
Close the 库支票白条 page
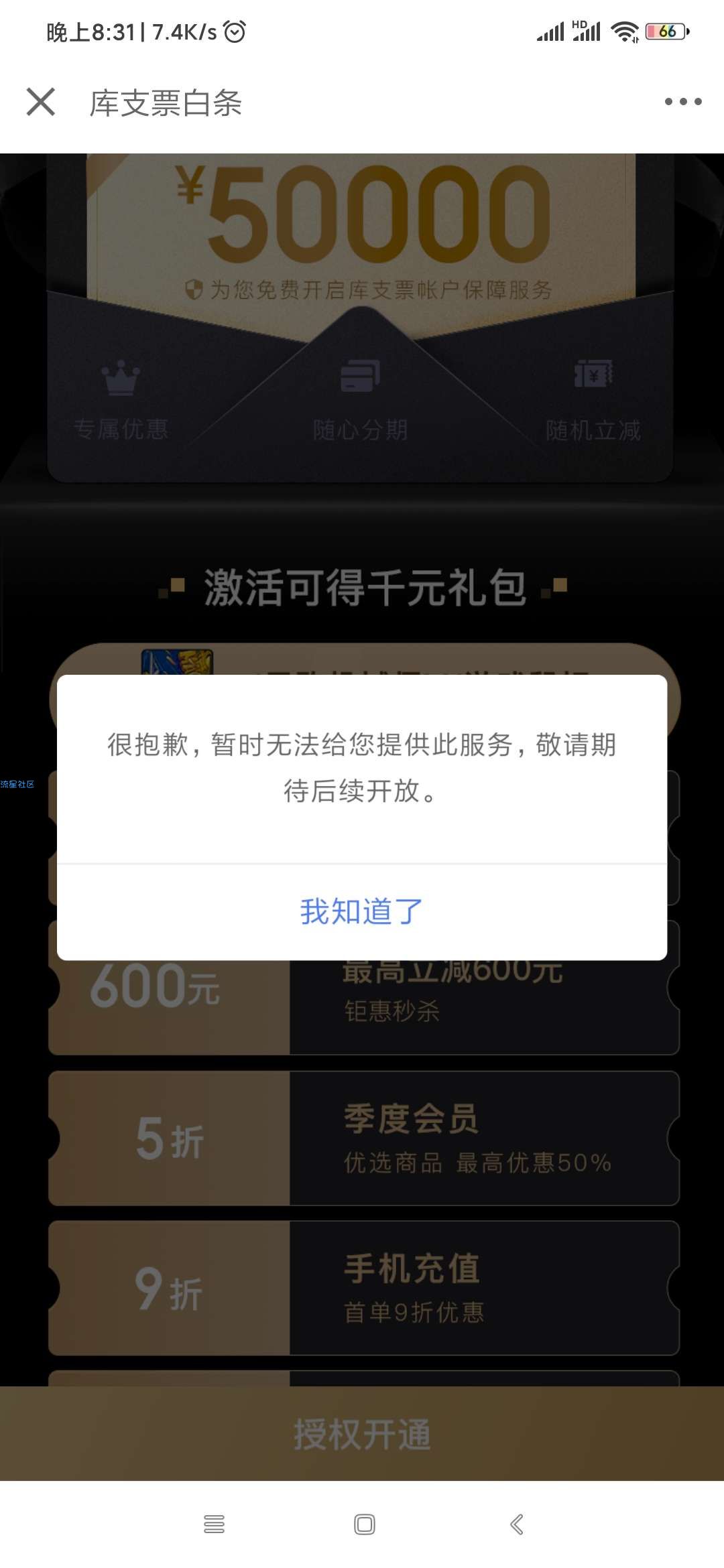coord(41,102)
